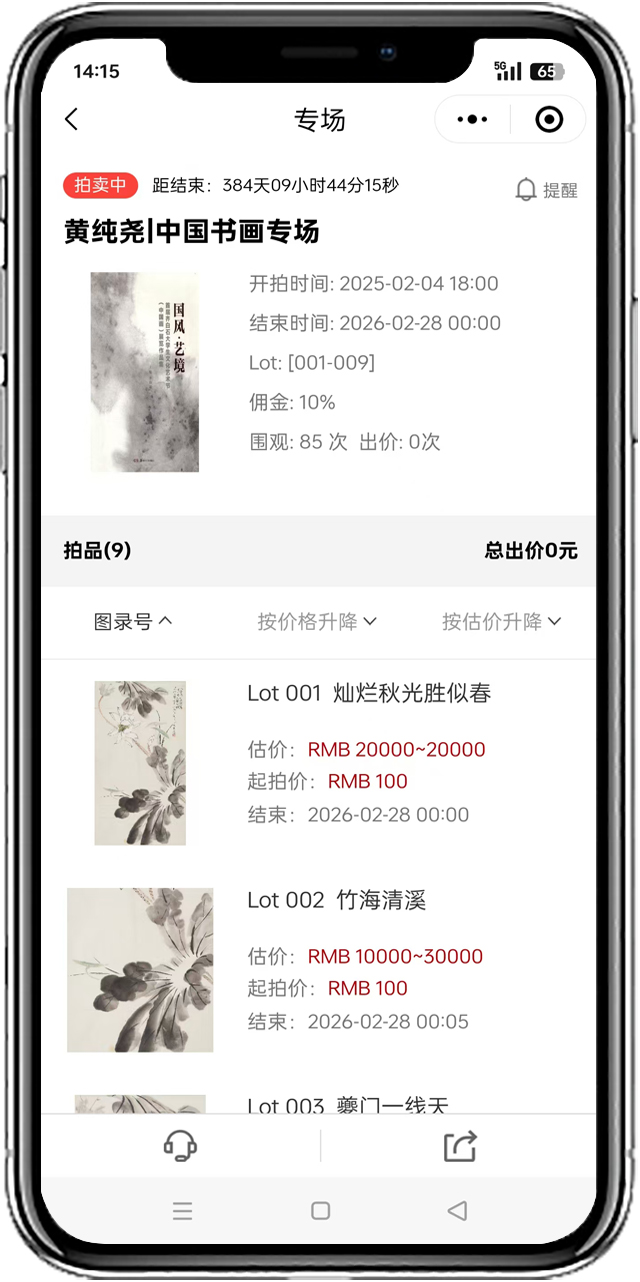
Task: Tap the system home button
Action: click(320, 1211)
